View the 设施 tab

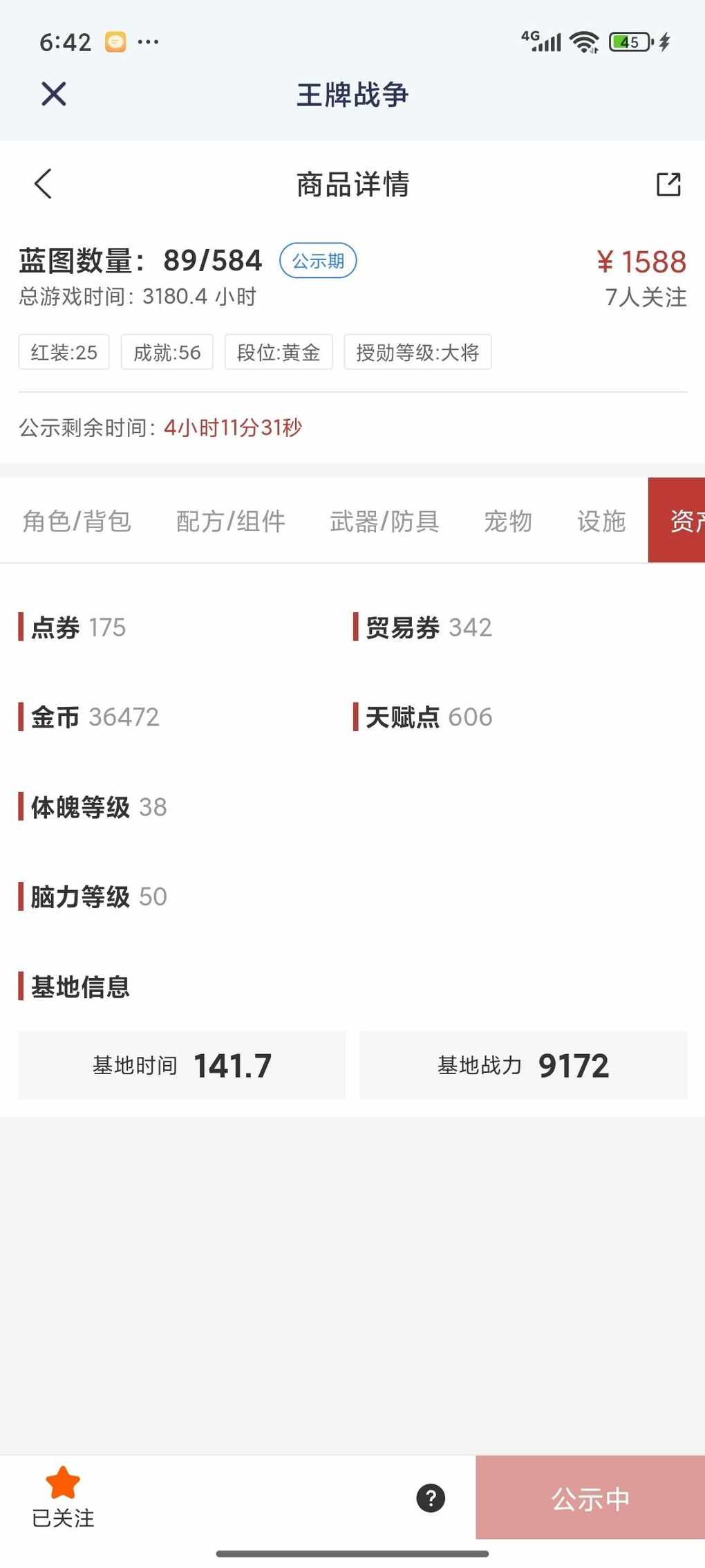coord(601,521)
